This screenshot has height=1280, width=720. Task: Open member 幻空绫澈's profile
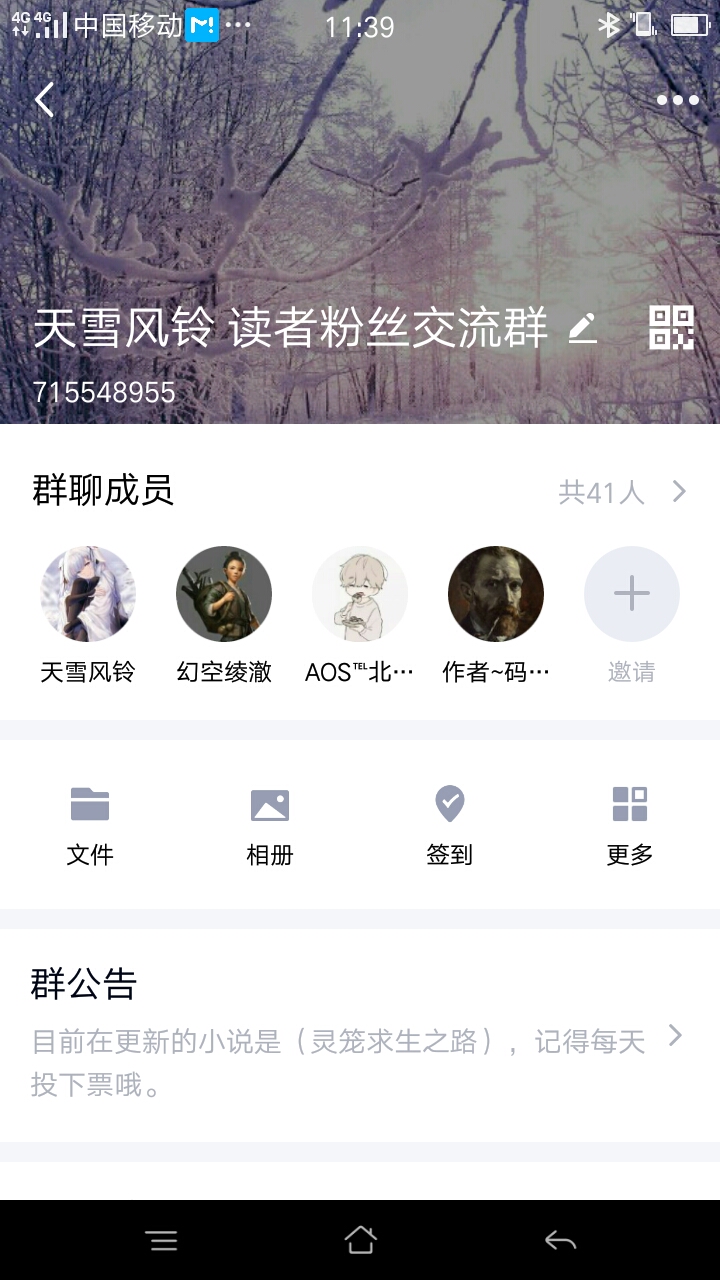224,594
